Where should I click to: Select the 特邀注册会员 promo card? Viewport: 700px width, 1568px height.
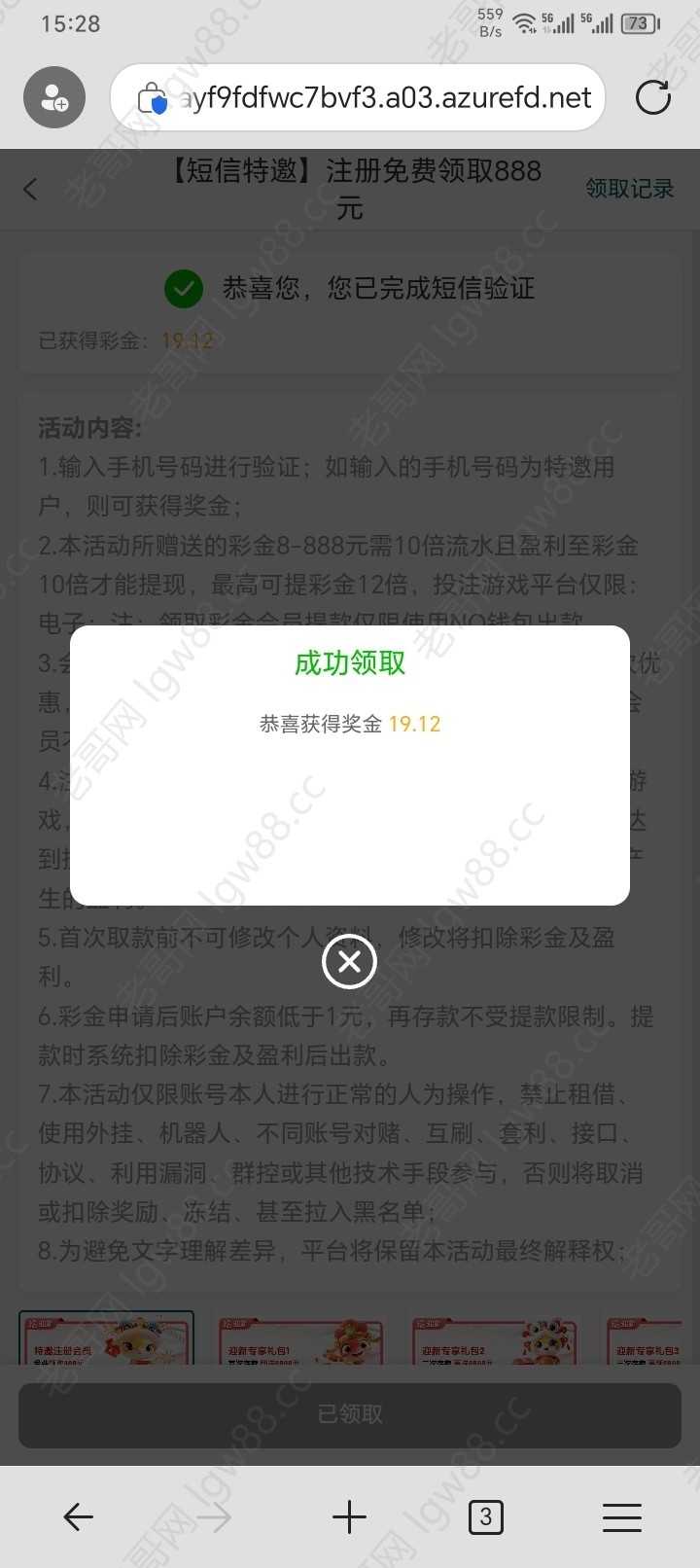(107, 1338)
